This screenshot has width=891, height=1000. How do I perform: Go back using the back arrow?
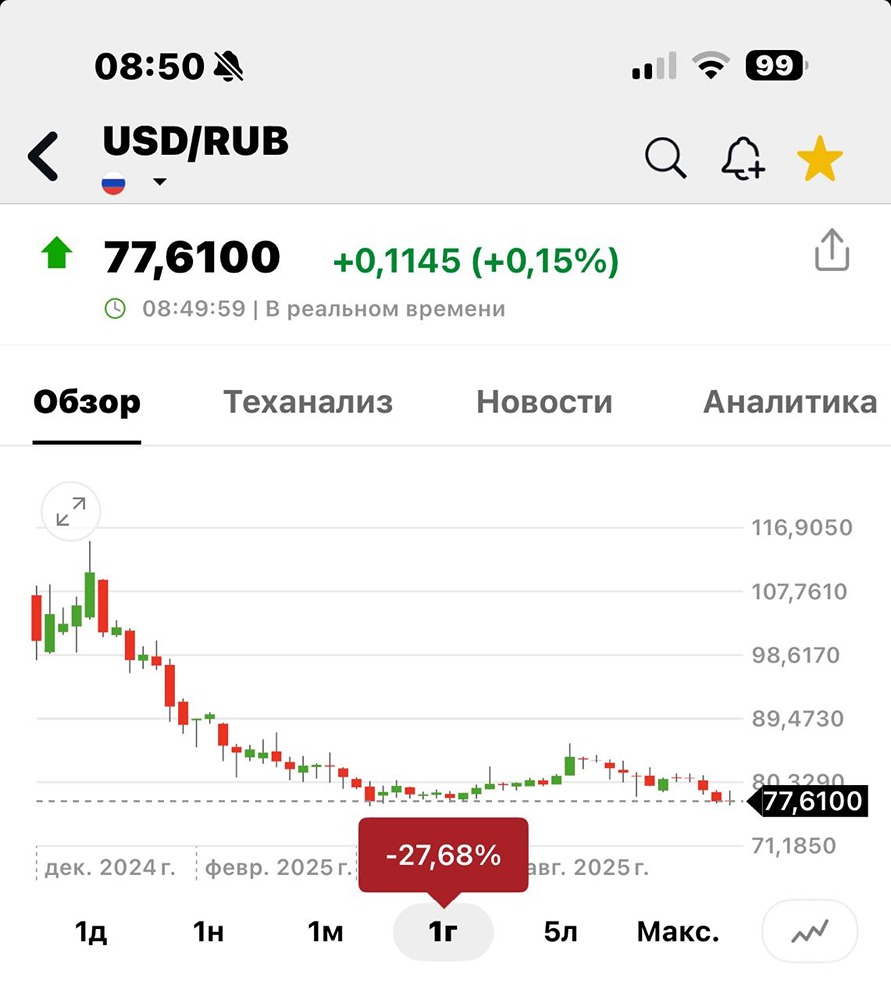(42, 157)
